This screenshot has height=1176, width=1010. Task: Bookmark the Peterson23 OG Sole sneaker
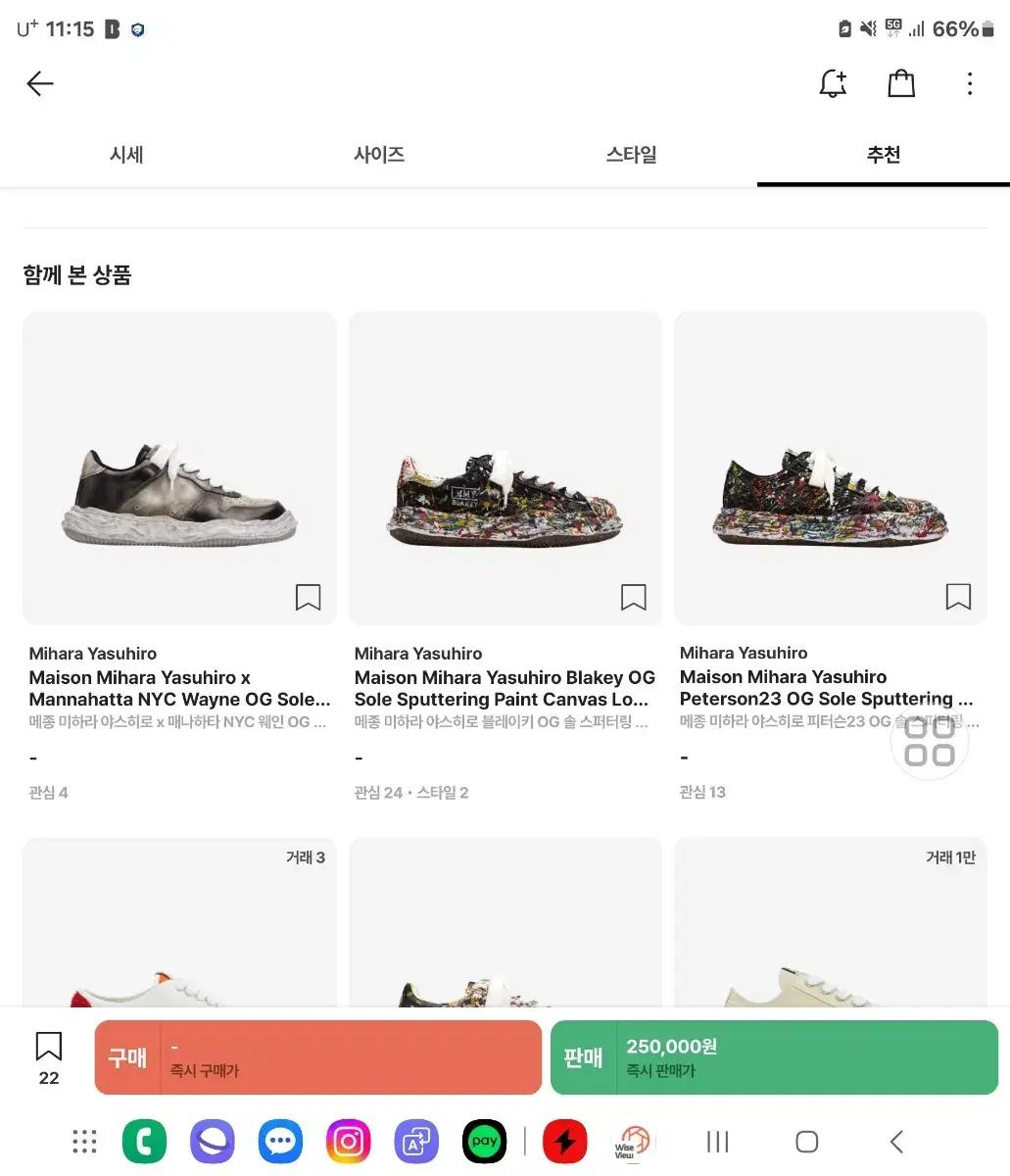point(959,597)
